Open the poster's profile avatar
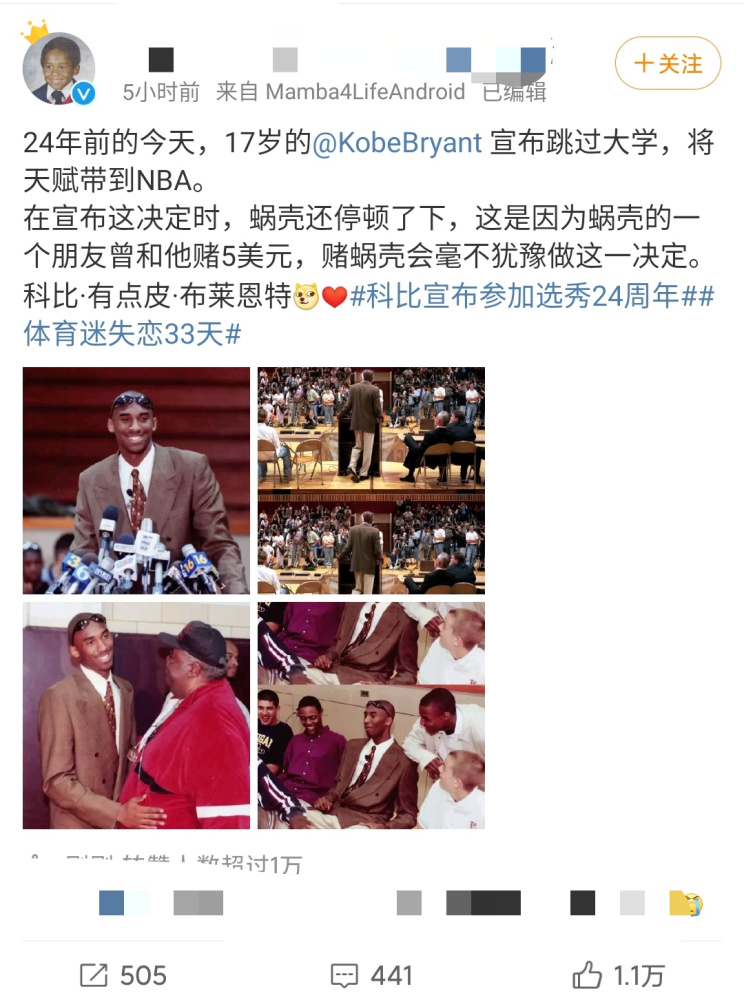Screen dimensions: 744x1000 pyautogui.click(x=58, y=69)
